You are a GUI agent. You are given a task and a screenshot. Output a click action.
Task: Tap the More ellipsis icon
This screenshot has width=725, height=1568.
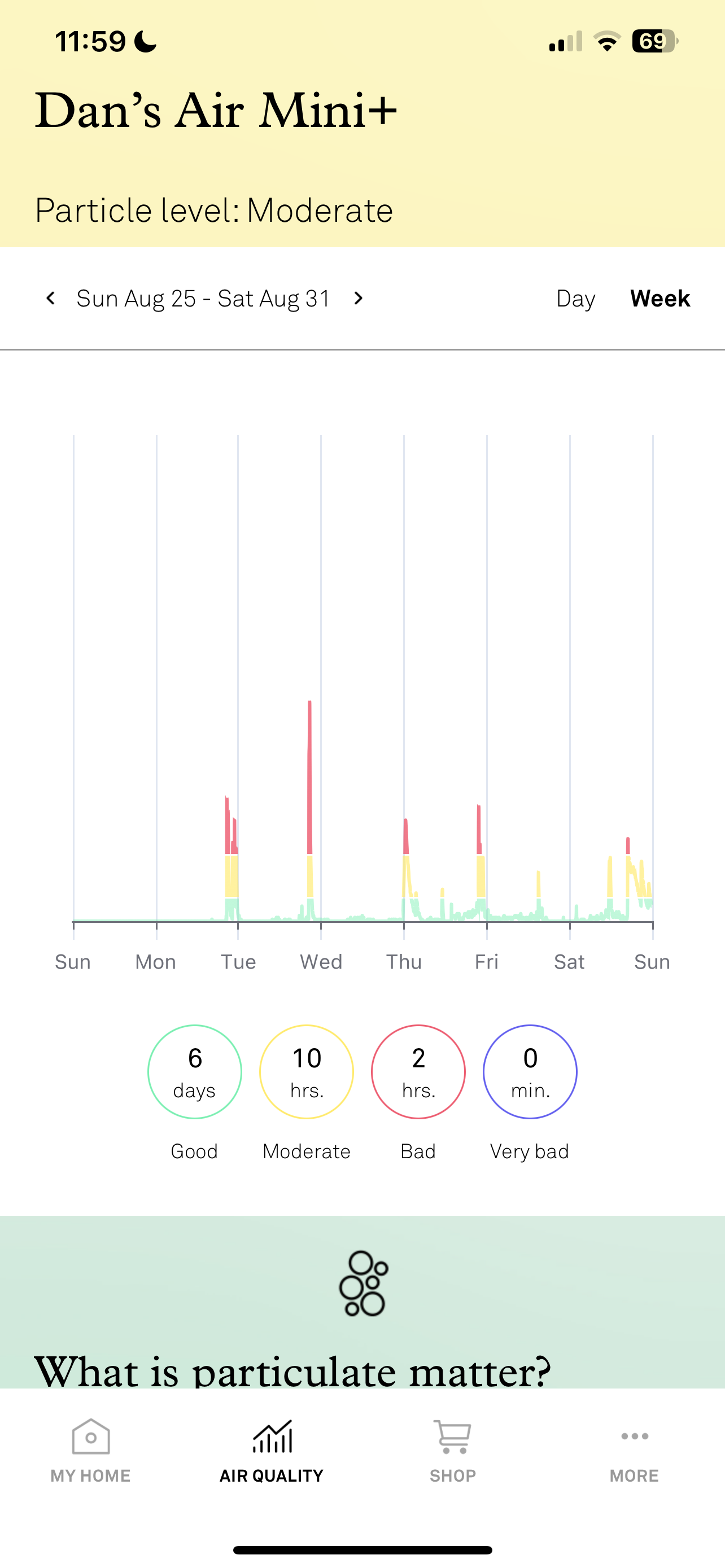[x=634, y=1436]
